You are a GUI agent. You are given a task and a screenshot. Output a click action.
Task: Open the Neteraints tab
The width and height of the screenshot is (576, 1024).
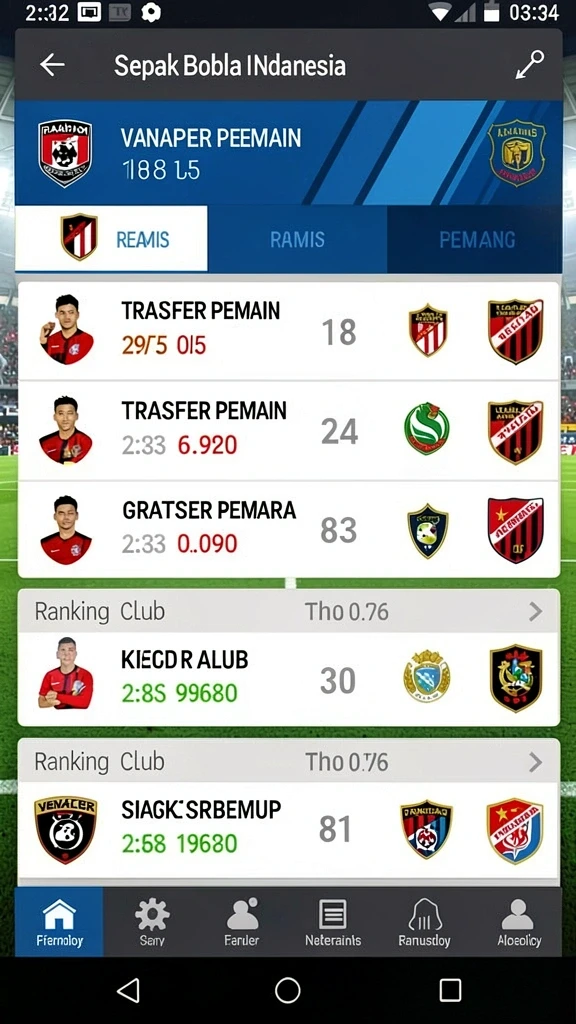pos(332,922)
